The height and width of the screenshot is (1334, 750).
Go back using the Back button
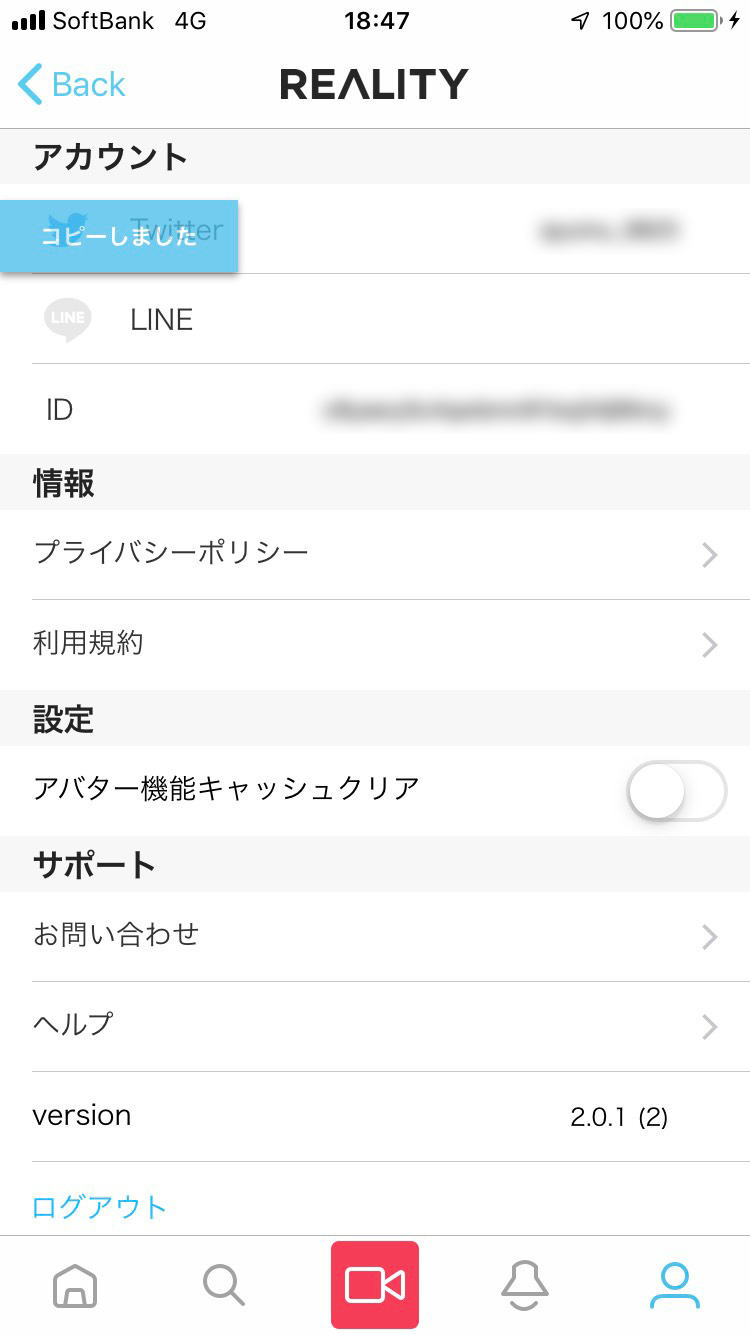(x=72, y=84)
